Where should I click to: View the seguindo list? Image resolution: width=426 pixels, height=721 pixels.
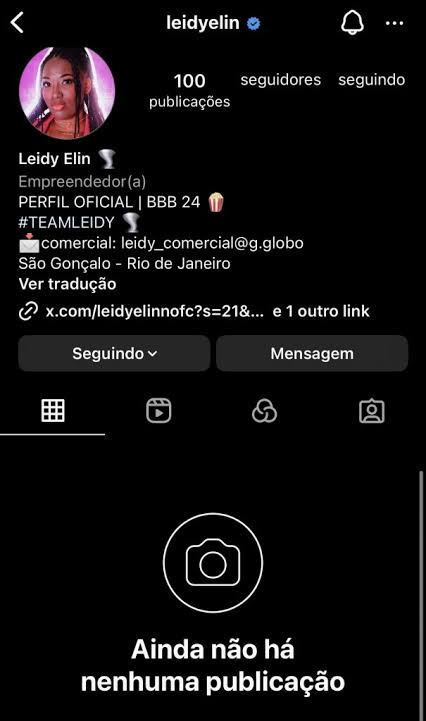click(372, 80)
